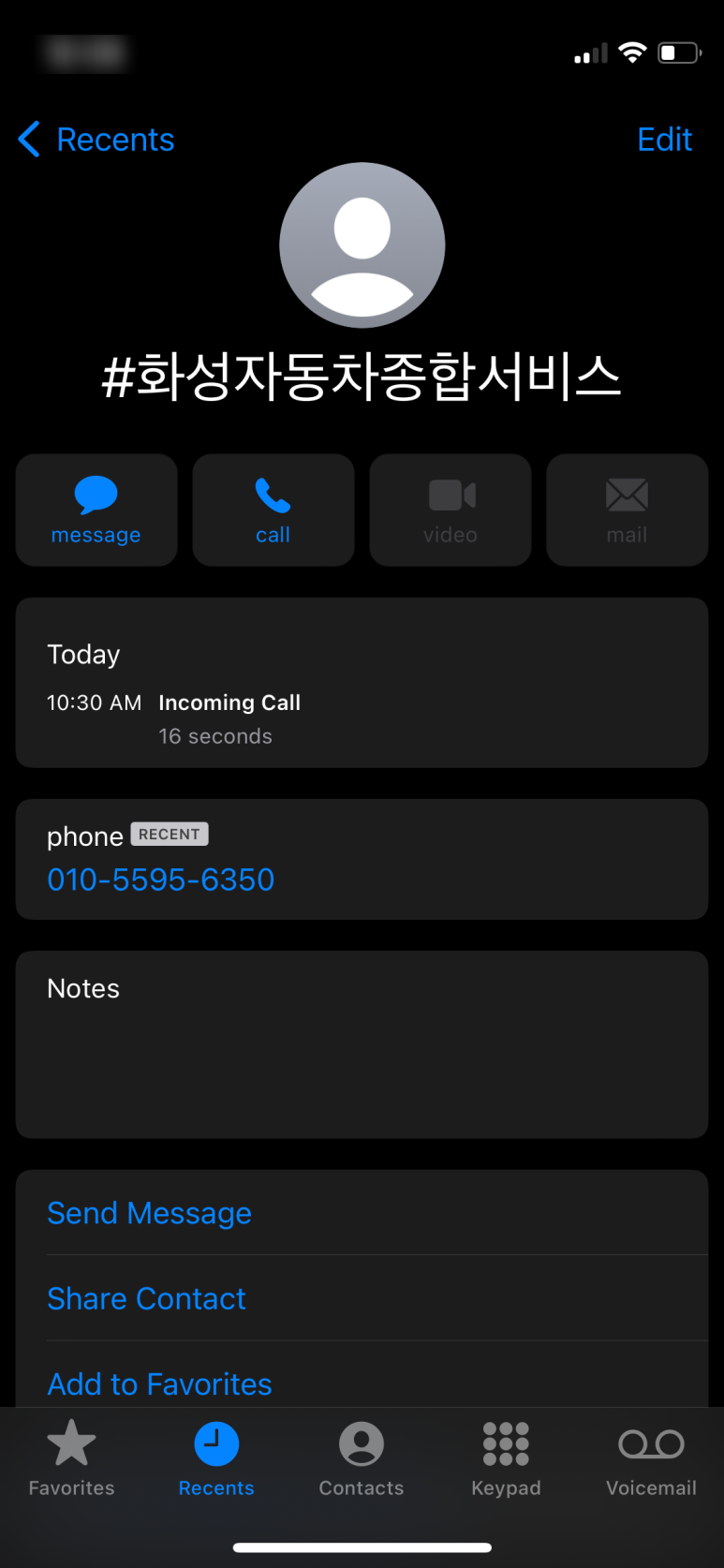Screen dimensions: 724x1568
Task: Dial phone number 010-5595-6350
Action: pyautogui.click(x=161, y=880)
